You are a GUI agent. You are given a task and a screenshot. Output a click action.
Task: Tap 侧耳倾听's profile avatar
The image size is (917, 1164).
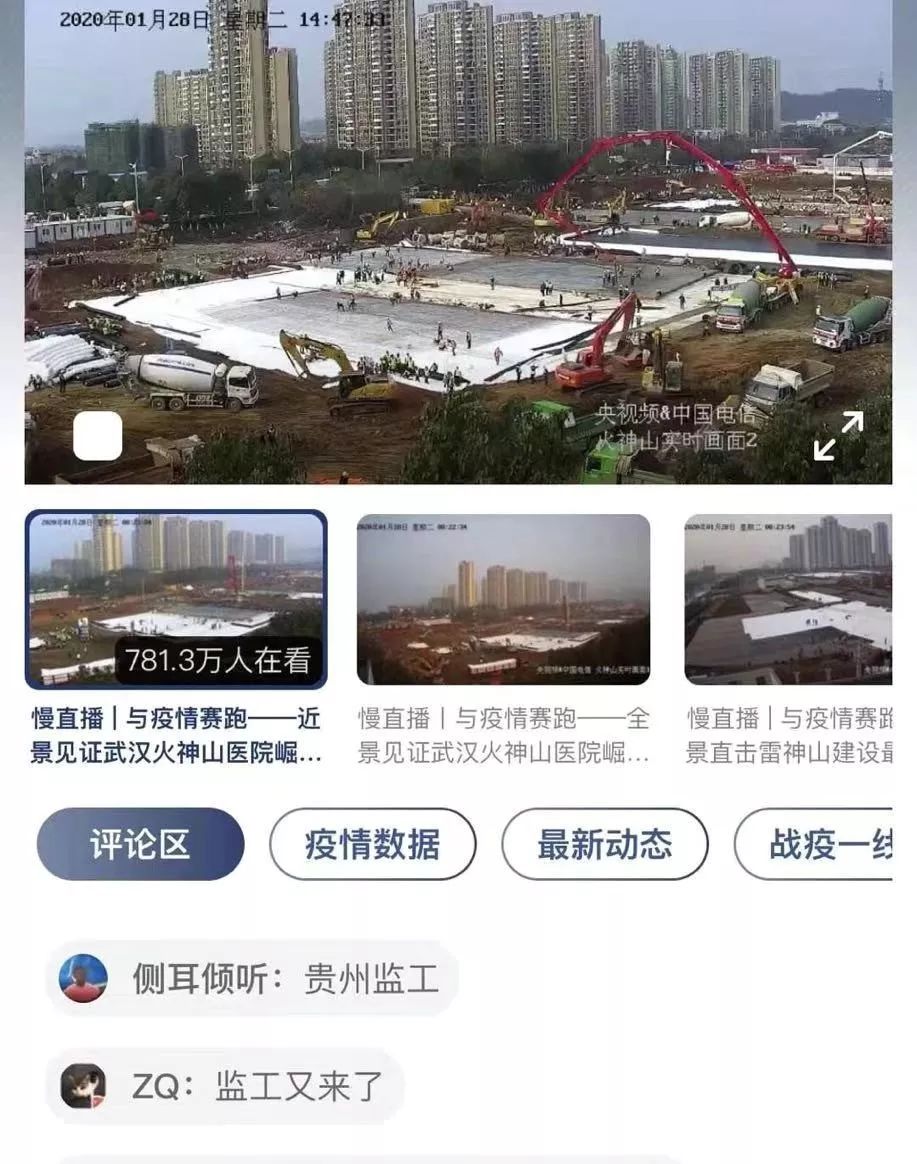(x=82, y=977)
